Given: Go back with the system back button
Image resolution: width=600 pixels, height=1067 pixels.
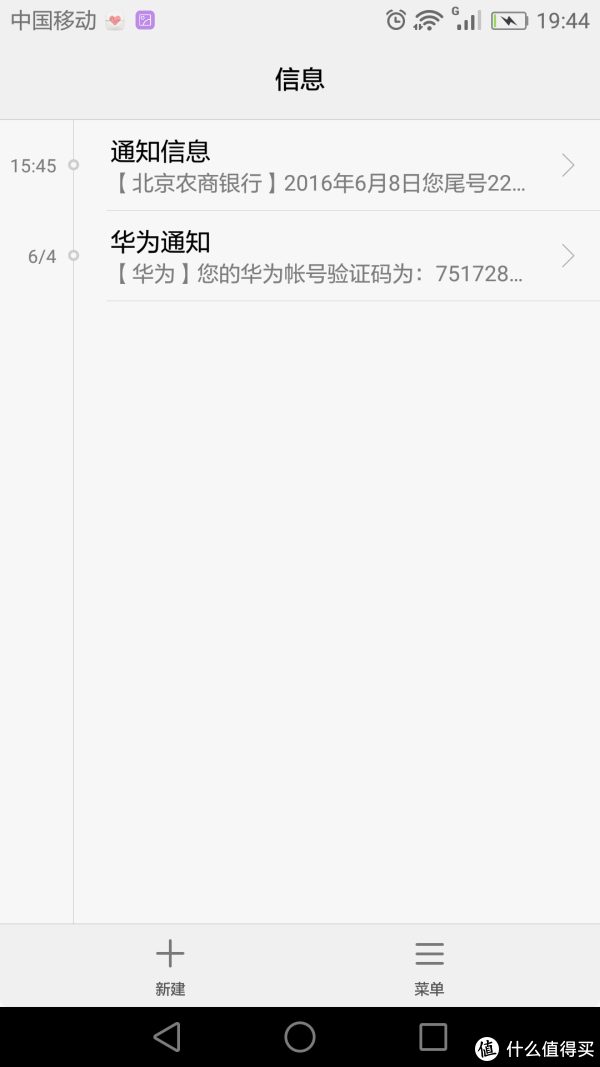Looking at the screenshot, I should pyautogui.click(x=167, y=1037).
